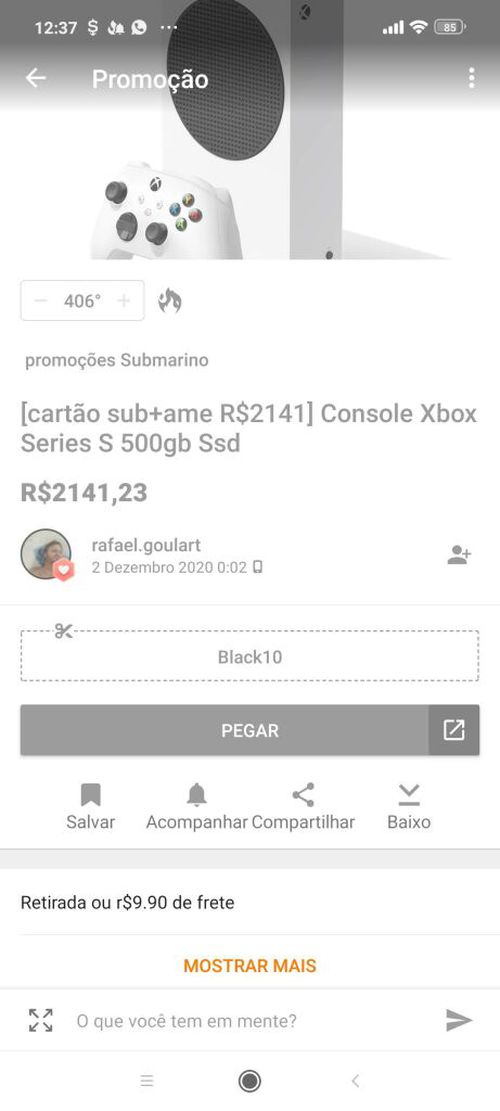Increase the deal temperature with plus
This screenshot has height=1111, width=500.
point(124,301)
